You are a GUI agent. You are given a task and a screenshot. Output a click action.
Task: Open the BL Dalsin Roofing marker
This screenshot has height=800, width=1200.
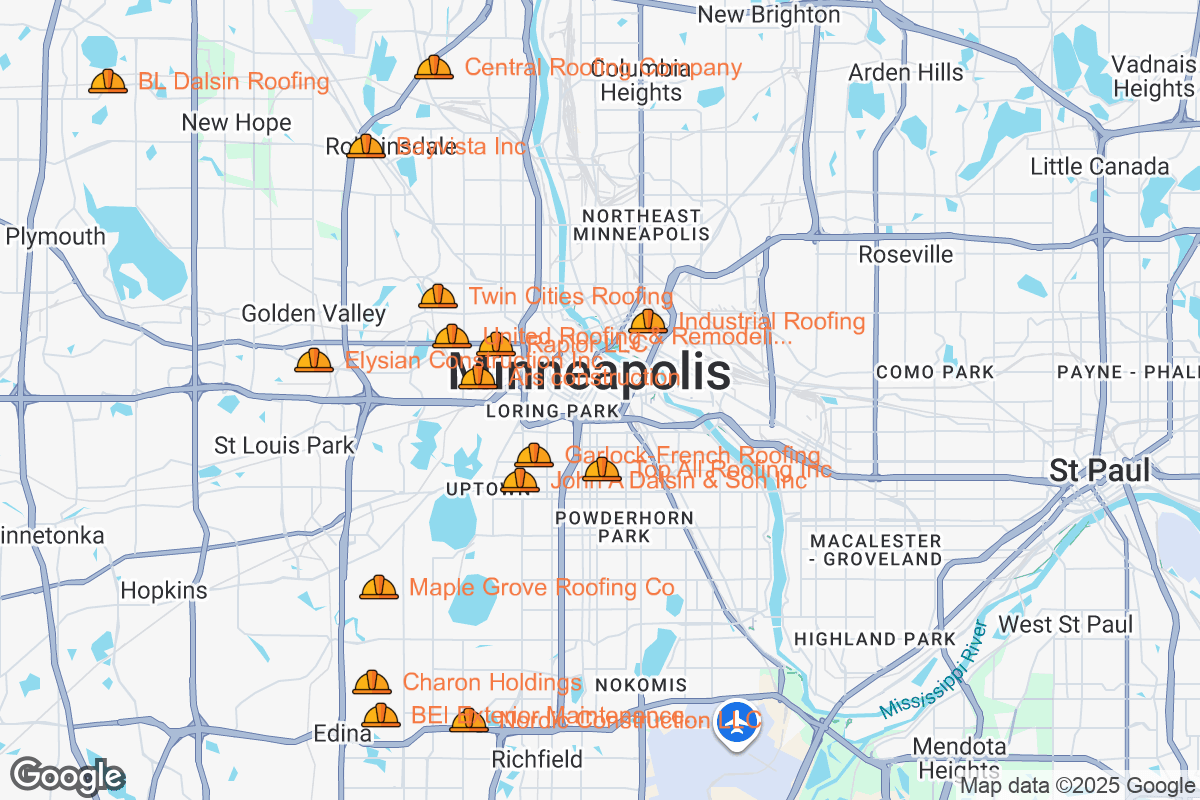point(108,82)
